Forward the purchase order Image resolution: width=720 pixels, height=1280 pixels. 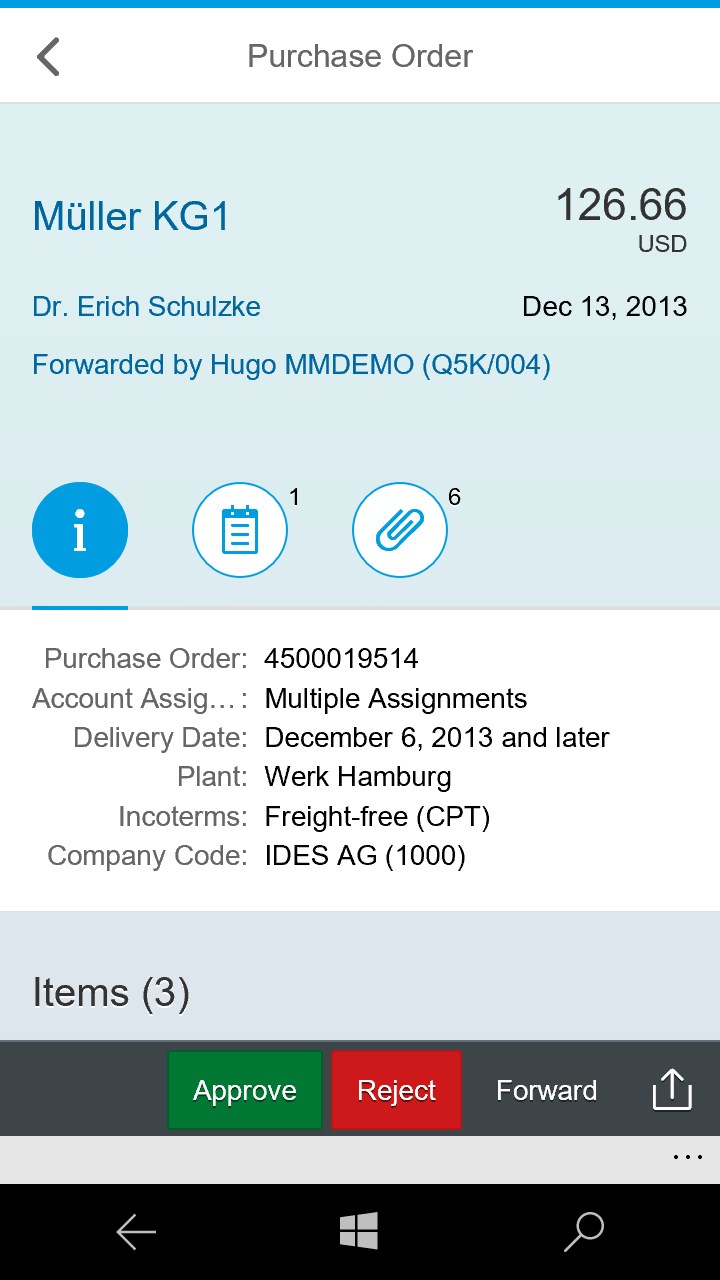[546, 1090]
